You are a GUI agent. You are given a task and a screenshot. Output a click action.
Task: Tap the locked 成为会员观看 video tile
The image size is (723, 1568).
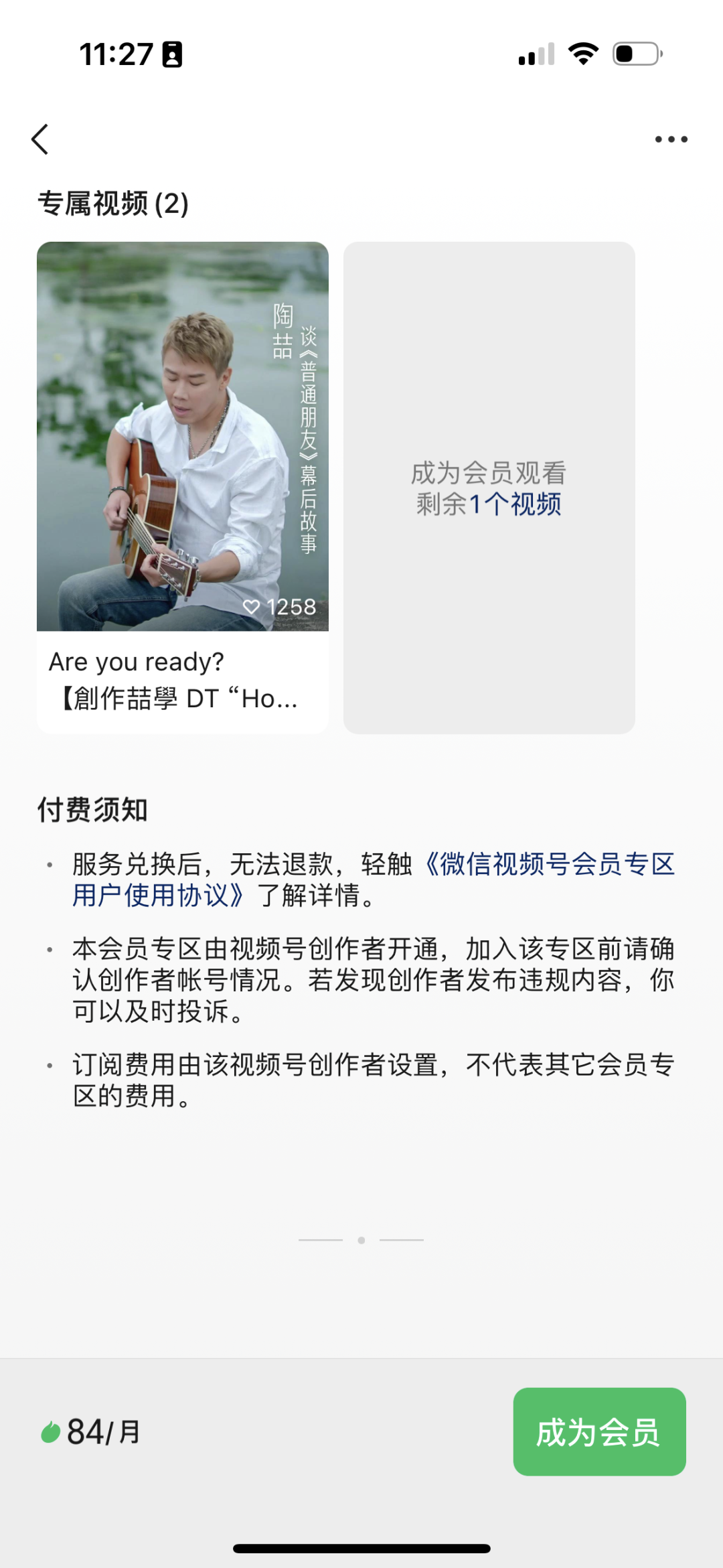[489, 488]
